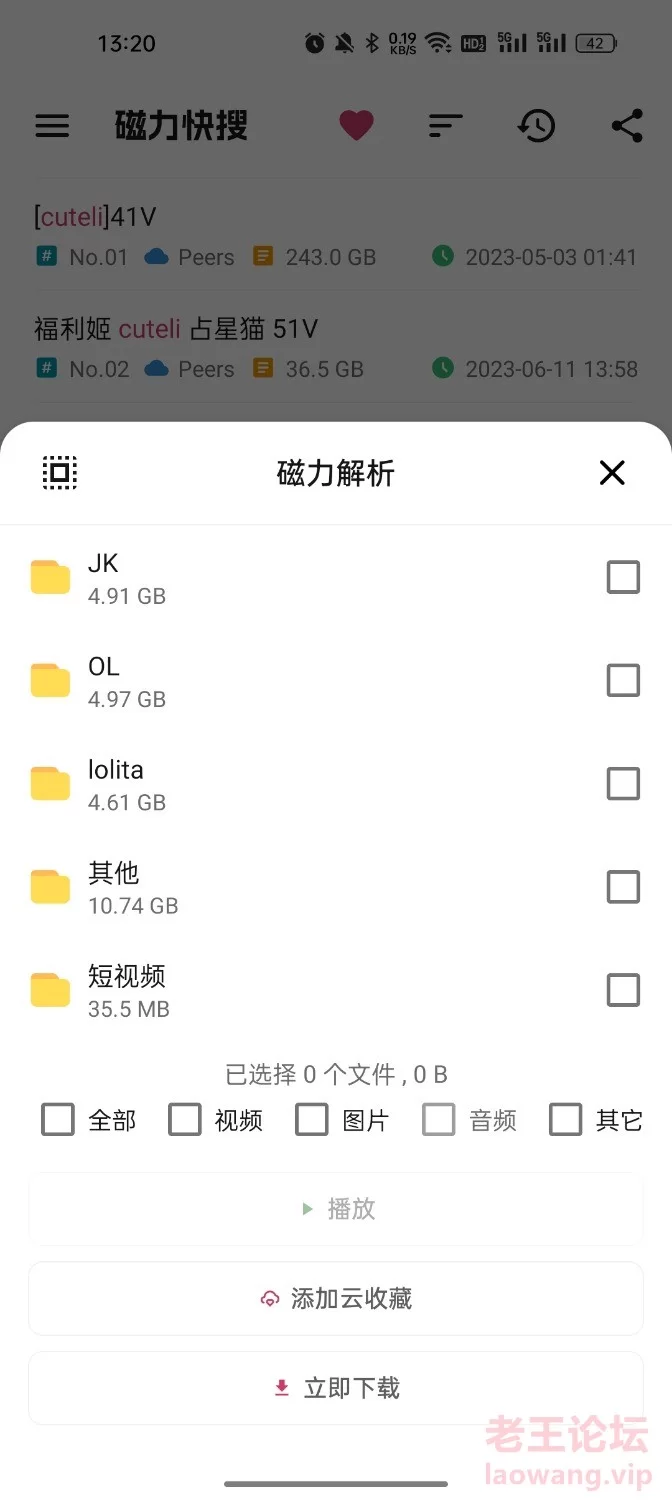Tap the 添加云收藏 button

point(336,1298)
